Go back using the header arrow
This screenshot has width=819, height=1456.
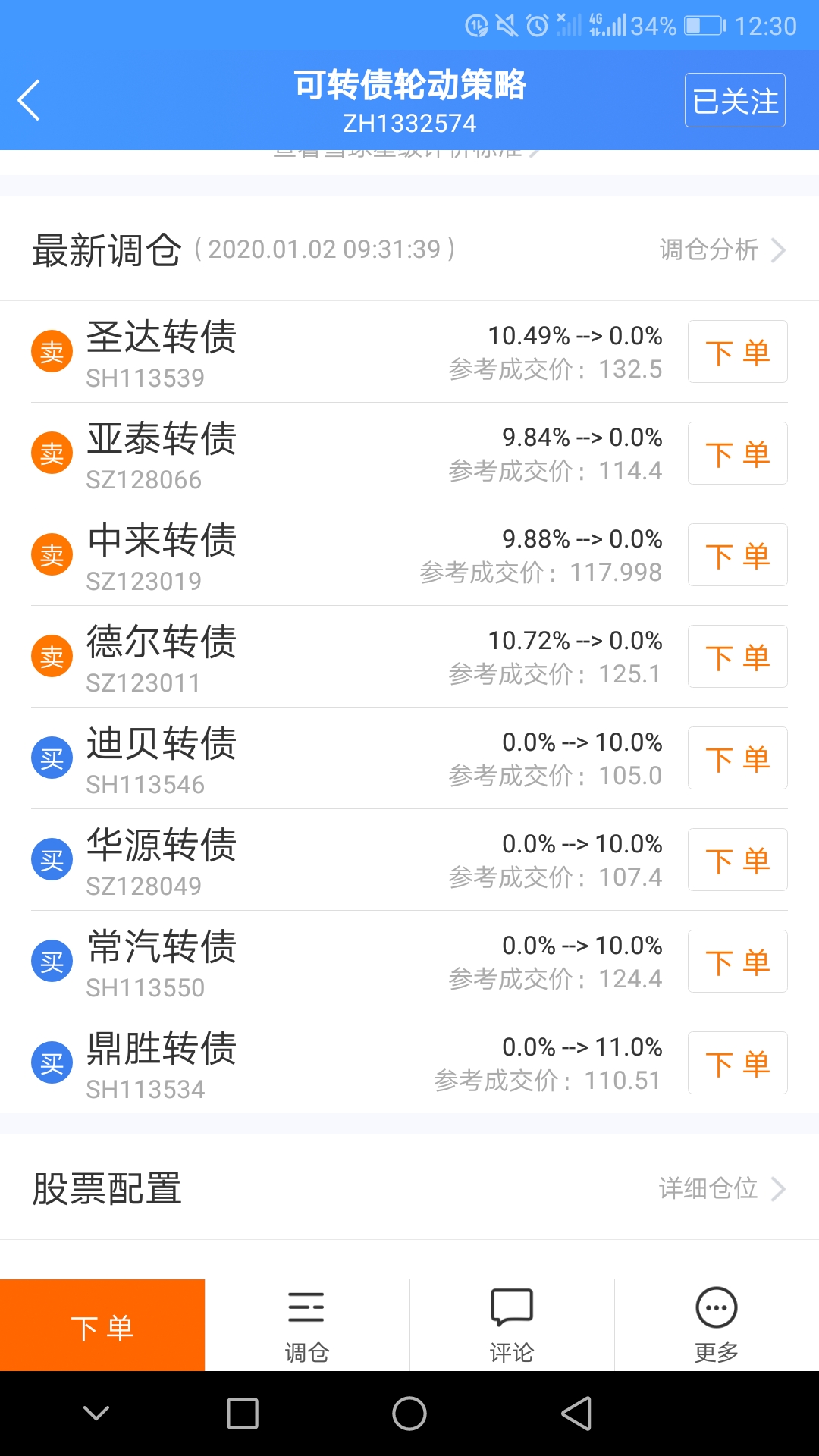click(x=29, y=100)
